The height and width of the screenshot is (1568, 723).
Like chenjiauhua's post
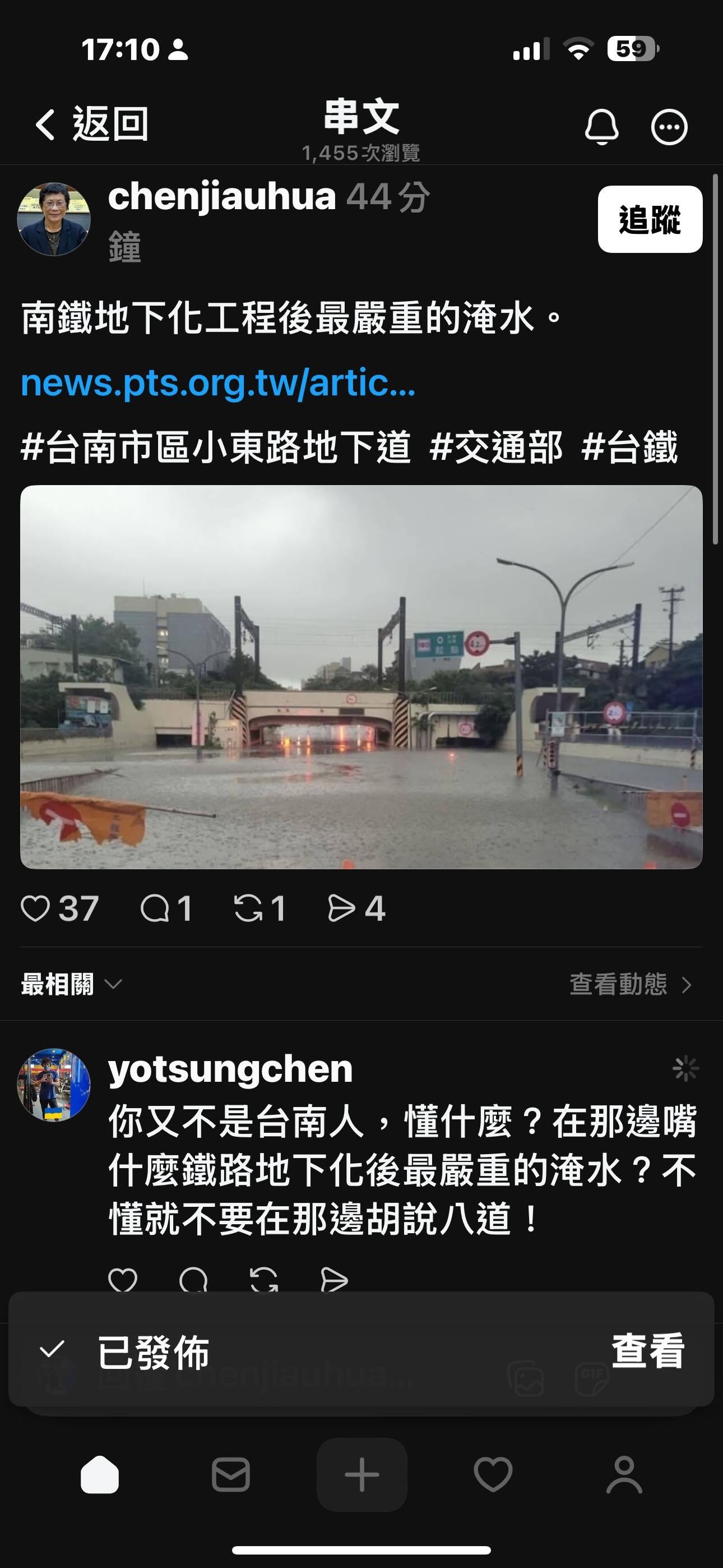tap(35, 908)
